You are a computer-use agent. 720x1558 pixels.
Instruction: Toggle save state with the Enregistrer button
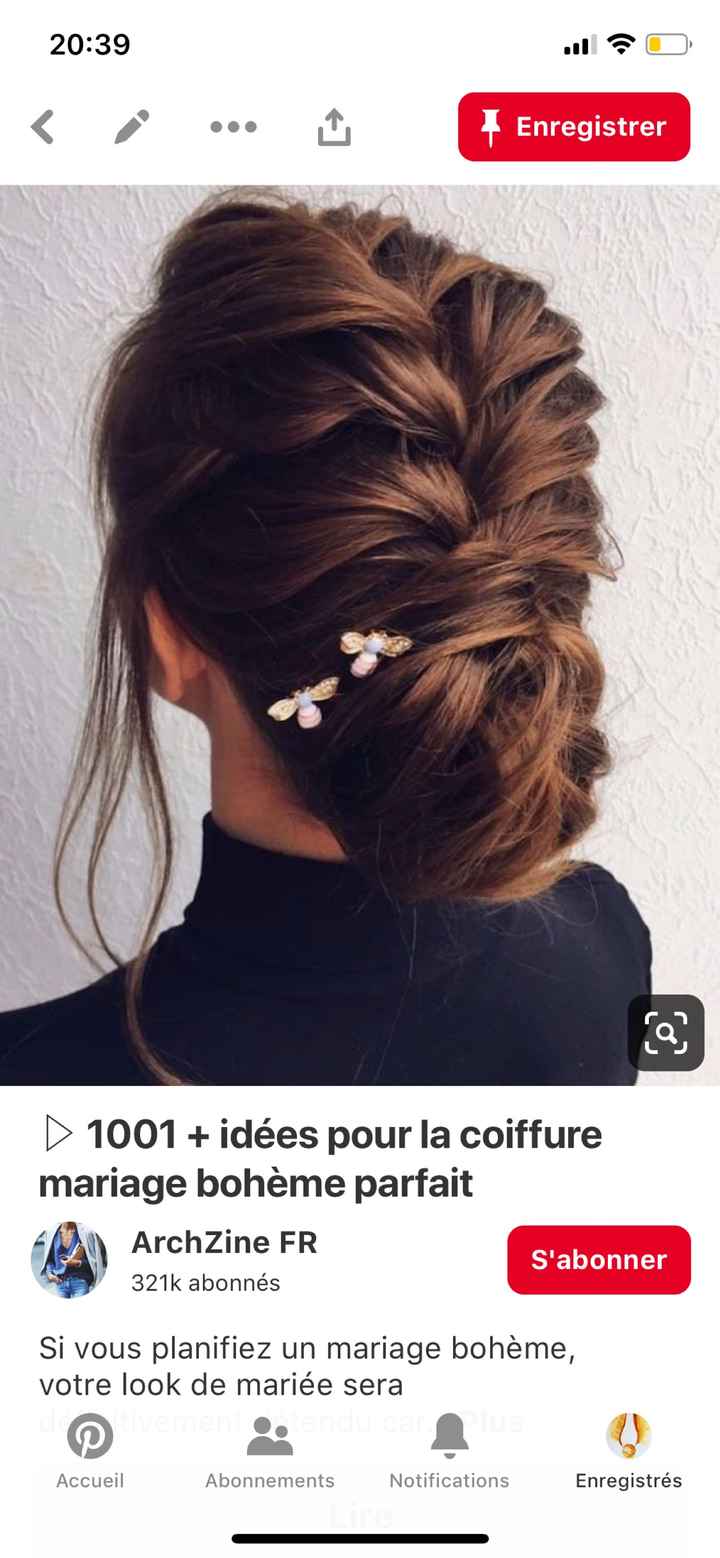(x=574, y=126)
